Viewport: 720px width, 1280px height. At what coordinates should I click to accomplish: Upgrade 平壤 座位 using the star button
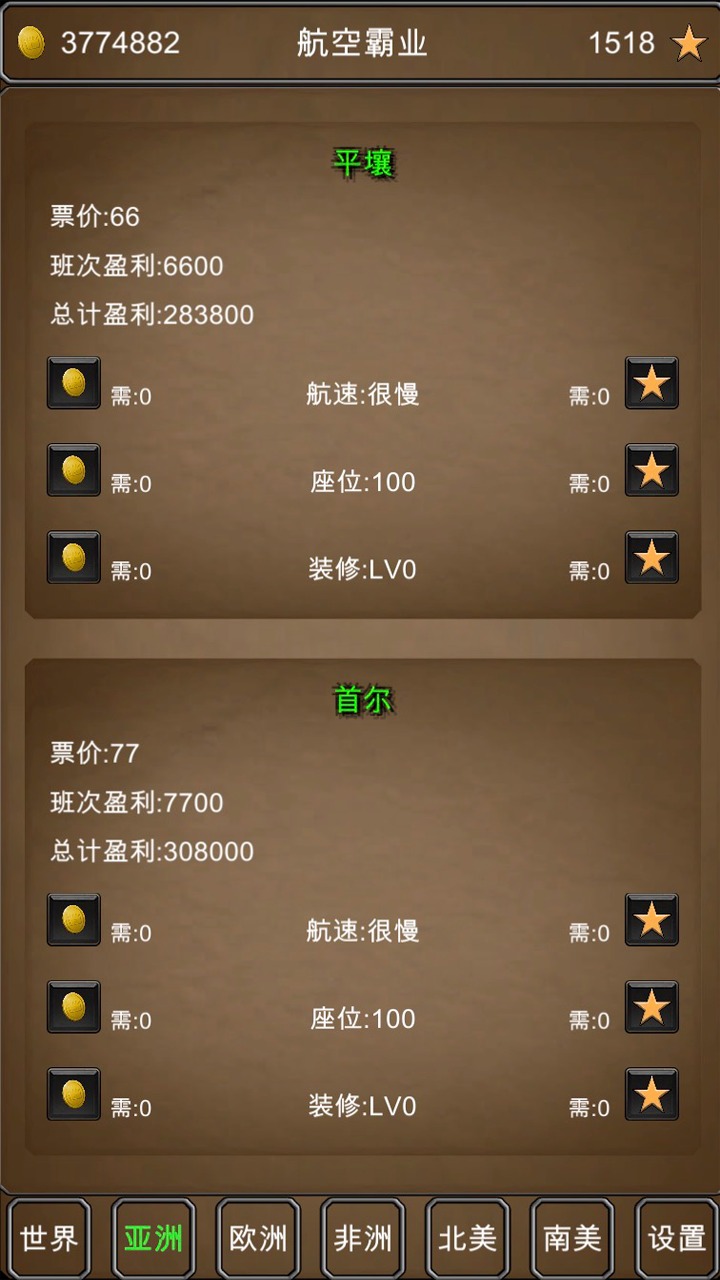click(x=652, y=470)
